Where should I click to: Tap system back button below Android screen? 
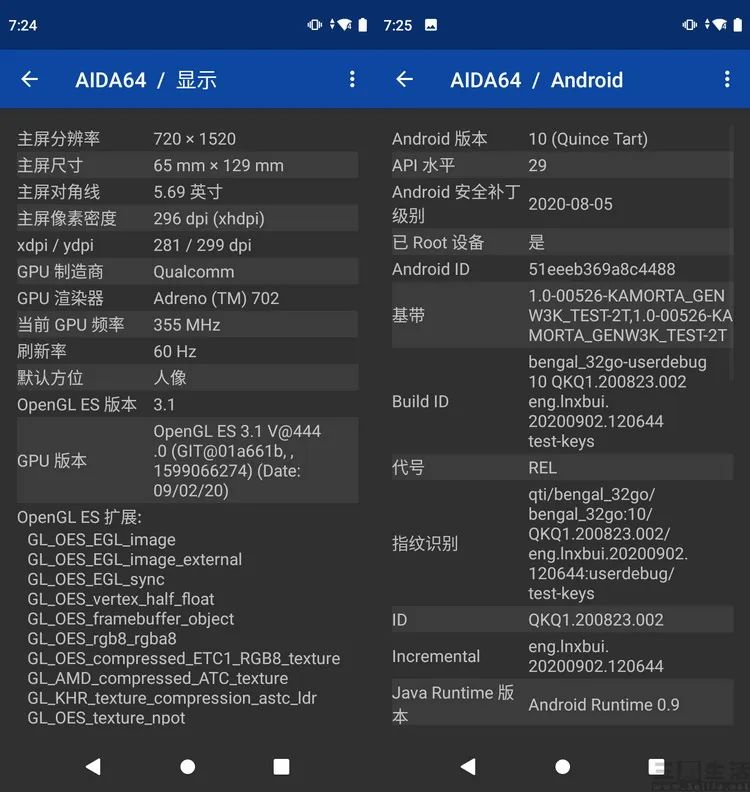(x=468, y=766)
